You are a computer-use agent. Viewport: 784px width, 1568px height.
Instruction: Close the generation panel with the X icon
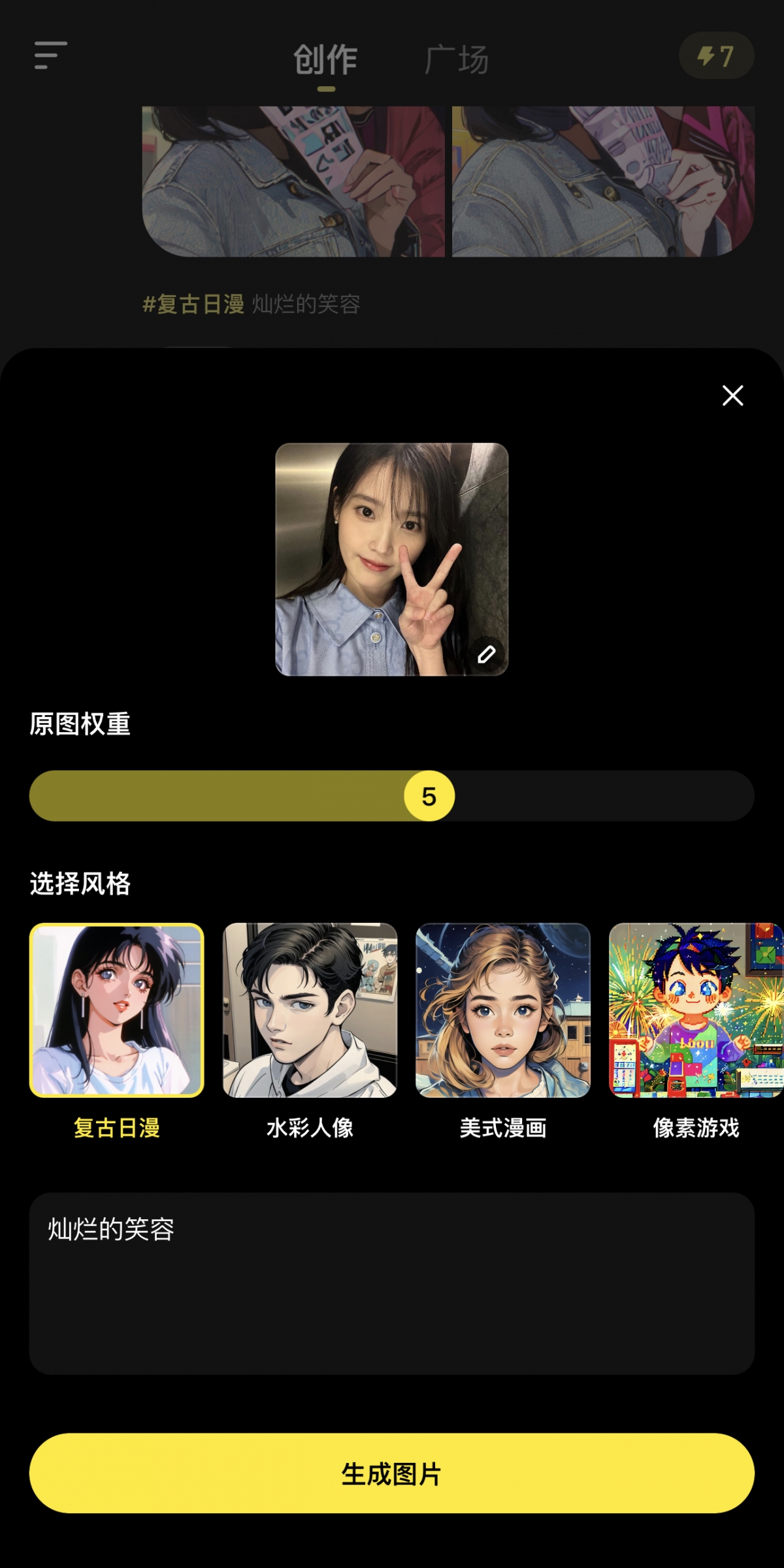pos(732,395)
